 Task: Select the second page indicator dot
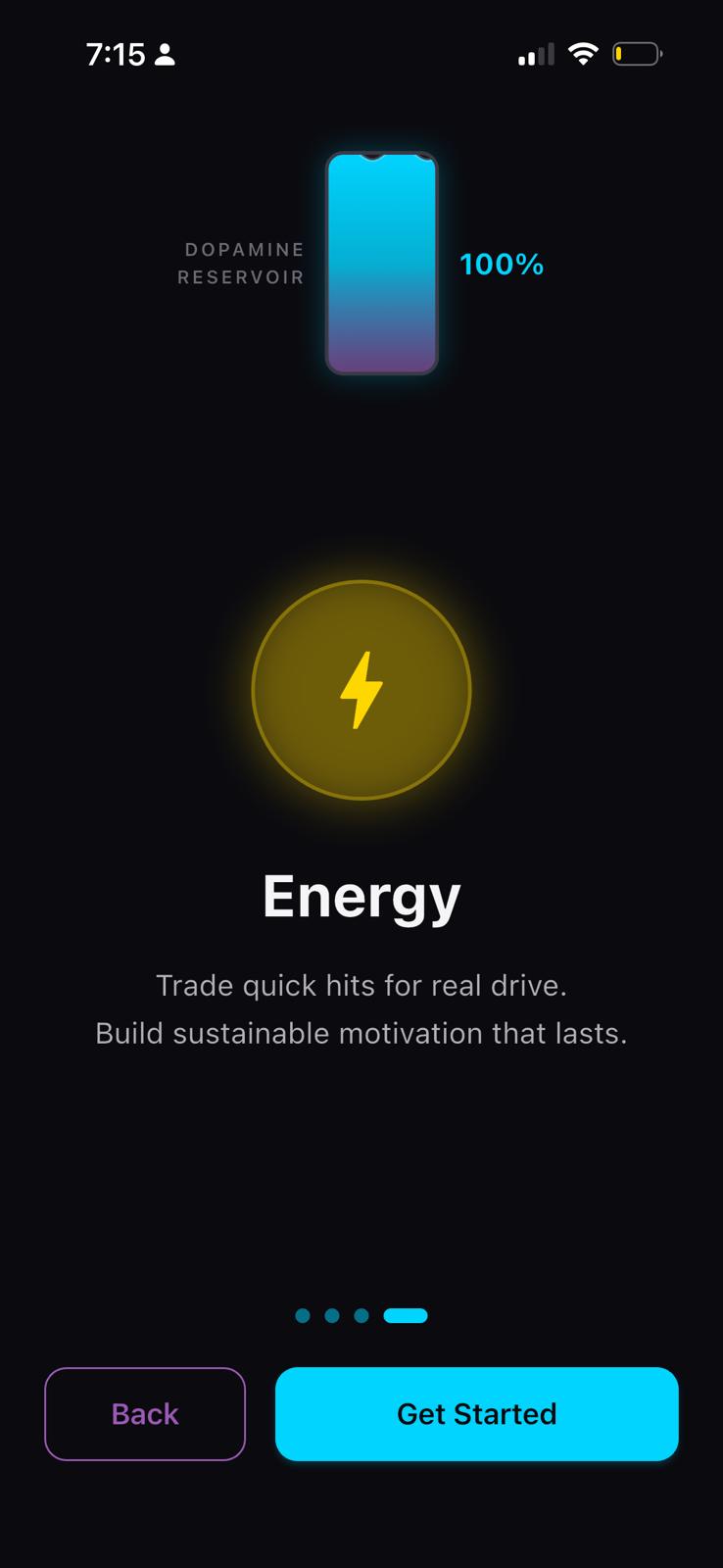tap(330, 1316)
